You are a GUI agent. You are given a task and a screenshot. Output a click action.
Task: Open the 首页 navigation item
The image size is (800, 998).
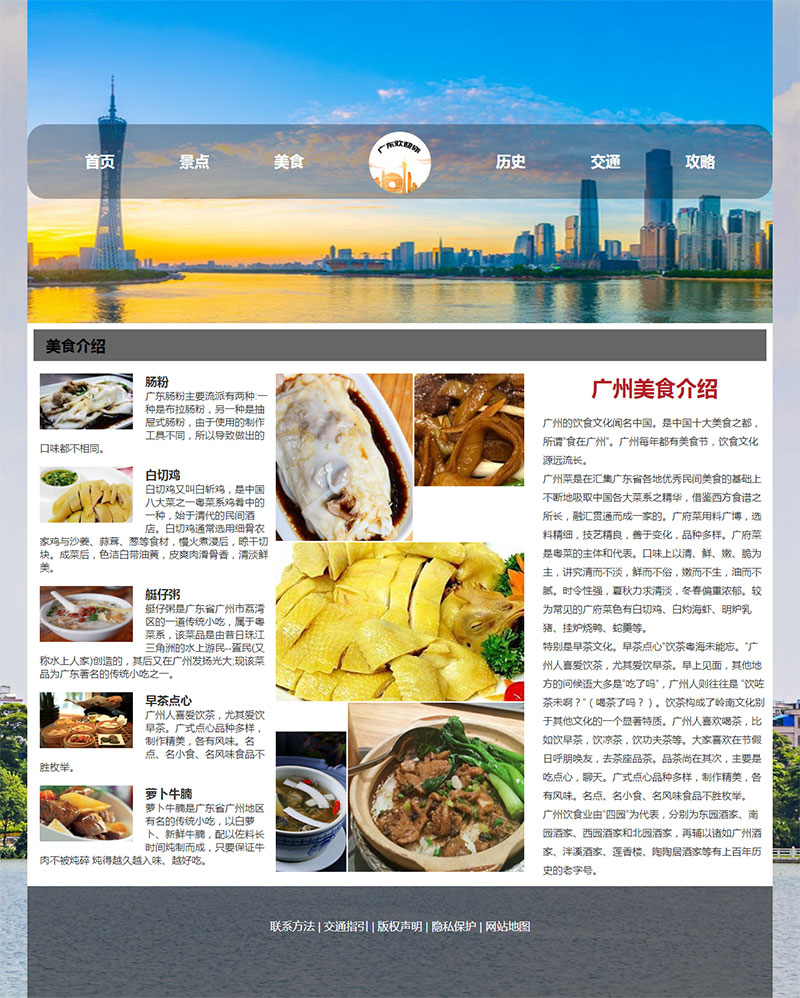[x=100, y=162]
